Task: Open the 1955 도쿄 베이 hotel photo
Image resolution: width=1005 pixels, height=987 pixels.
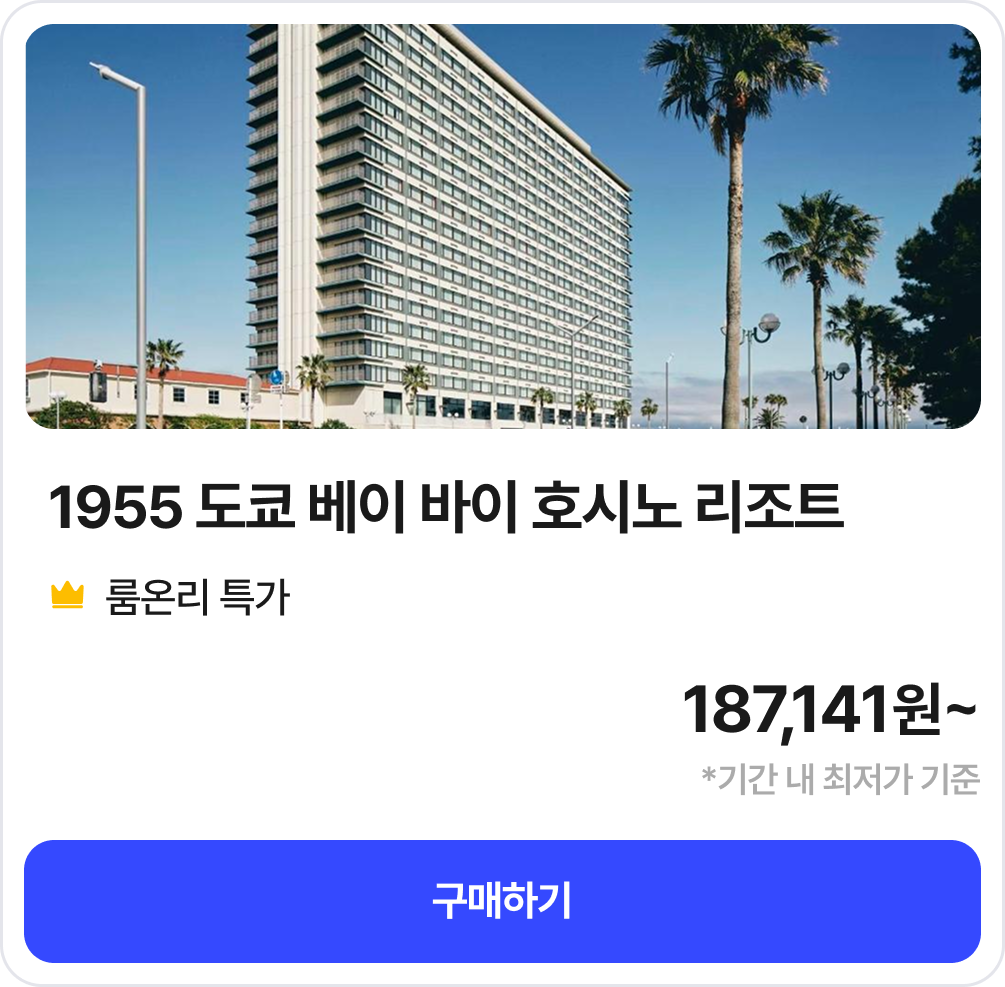Action: pos(502,226)
